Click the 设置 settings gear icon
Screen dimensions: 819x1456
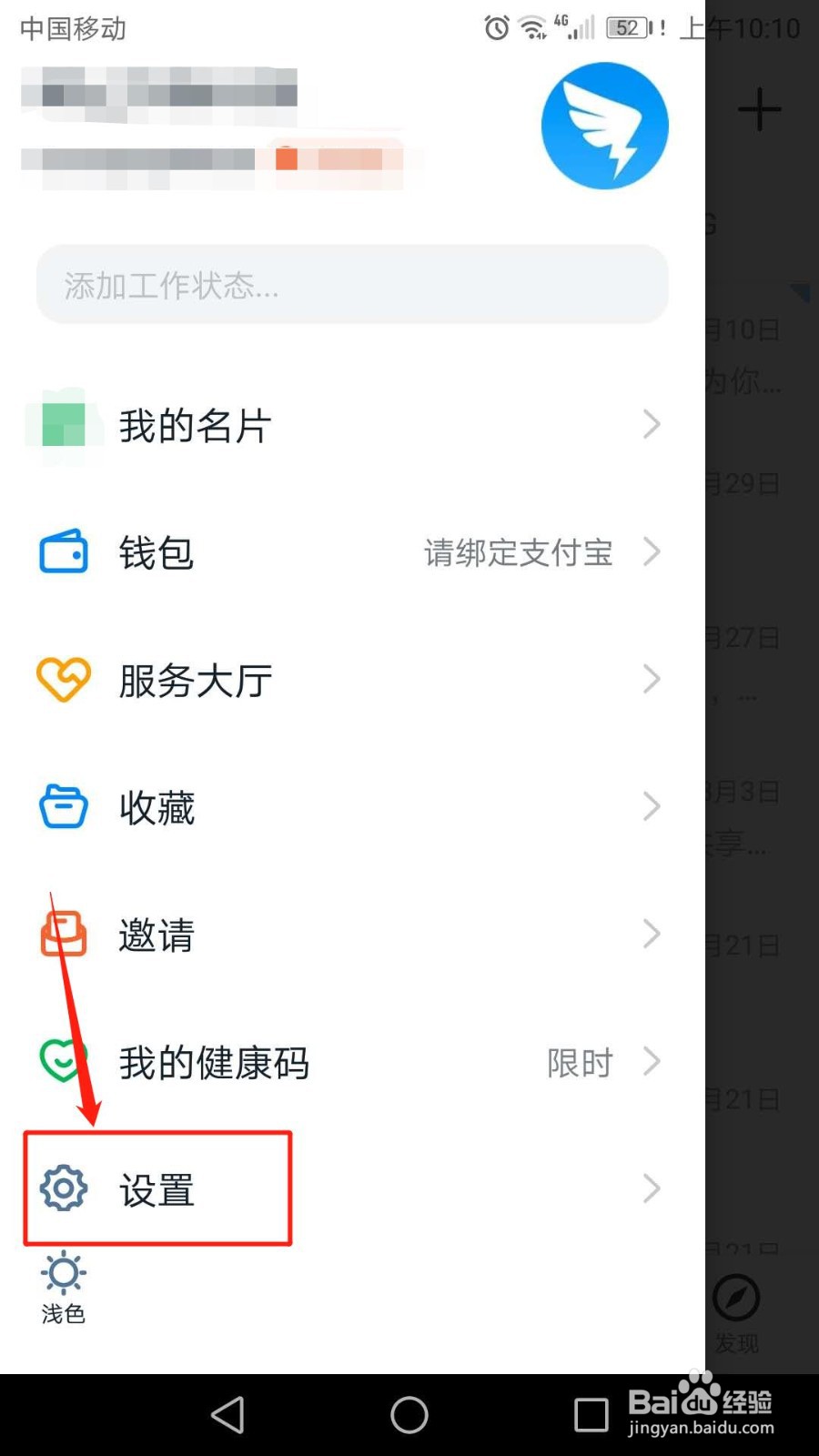[62, 1188]
